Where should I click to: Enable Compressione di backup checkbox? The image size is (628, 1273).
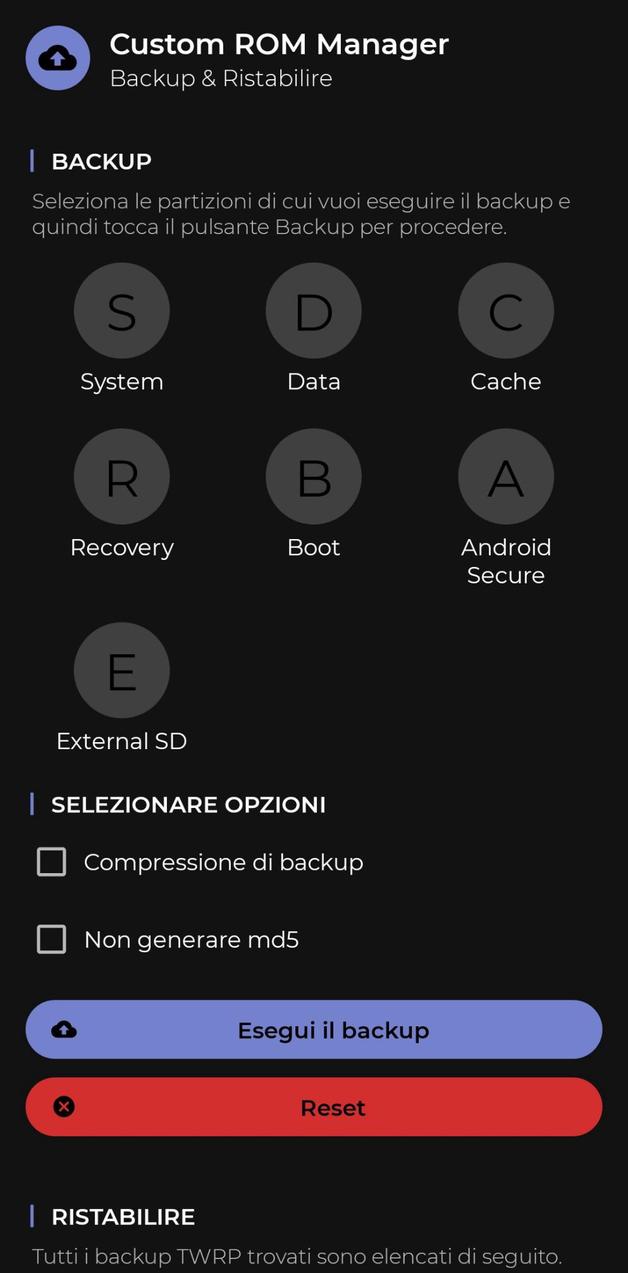coord(51,862)
